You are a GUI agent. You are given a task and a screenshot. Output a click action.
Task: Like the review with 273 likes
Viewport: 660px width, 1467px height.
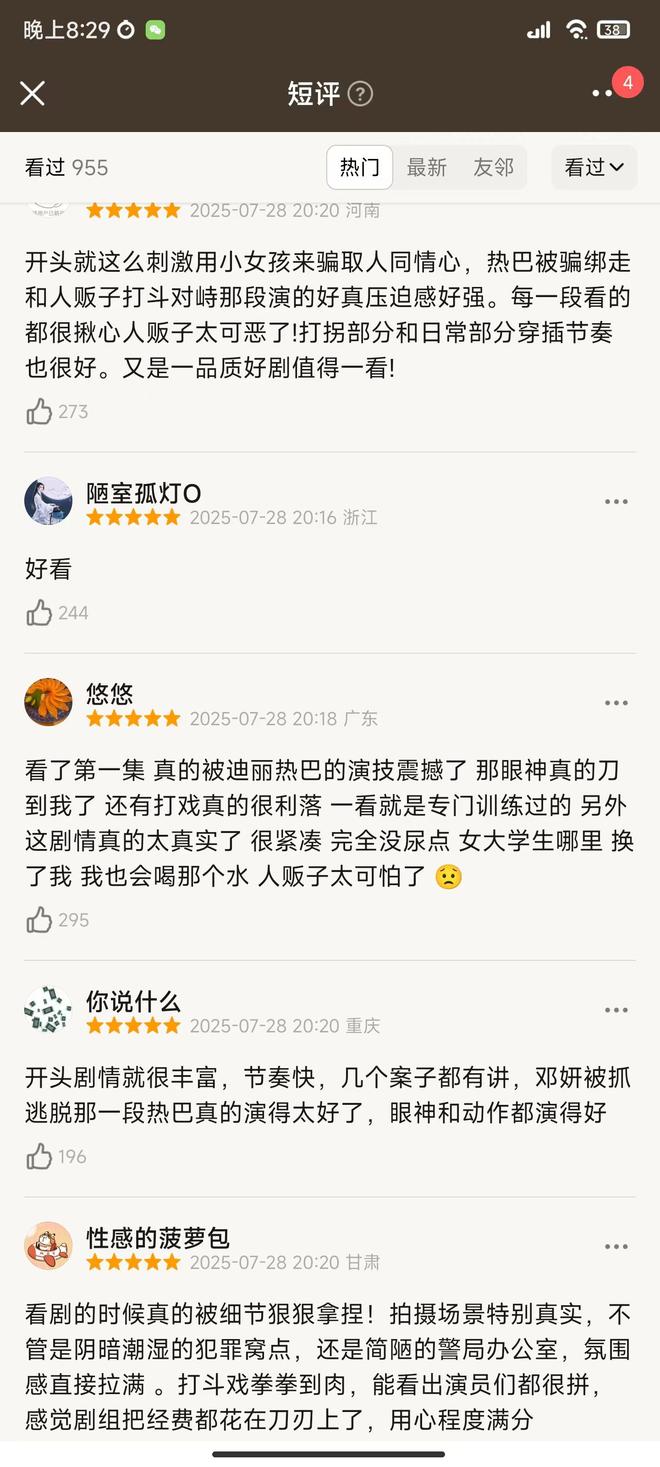click(40, 411)
